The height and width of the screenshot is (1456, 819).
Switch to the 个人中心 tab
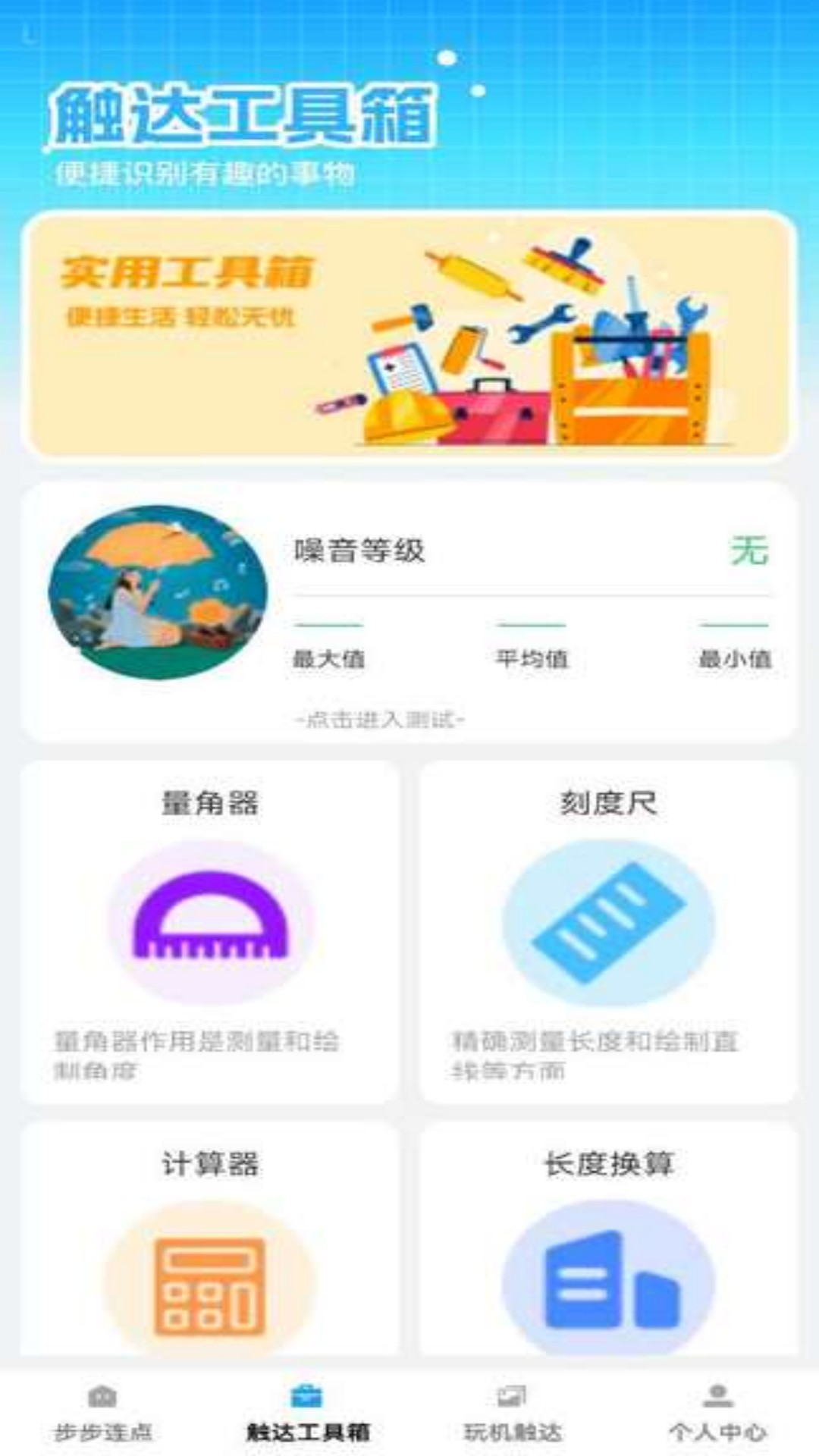click(x=717, y=1414)
